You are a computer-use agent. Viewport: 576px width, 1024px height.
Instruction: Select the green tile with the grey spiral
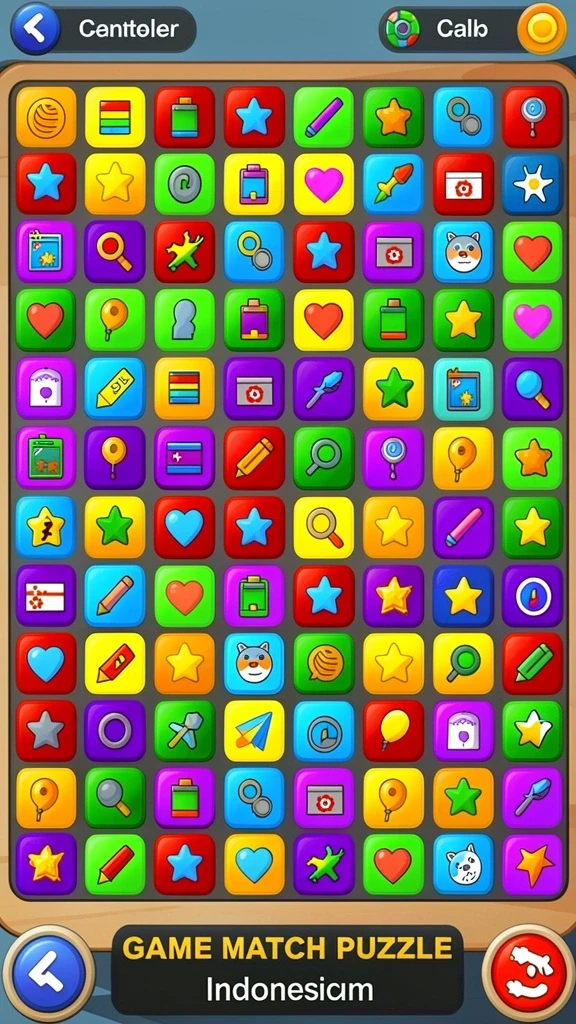pos(184,184)
